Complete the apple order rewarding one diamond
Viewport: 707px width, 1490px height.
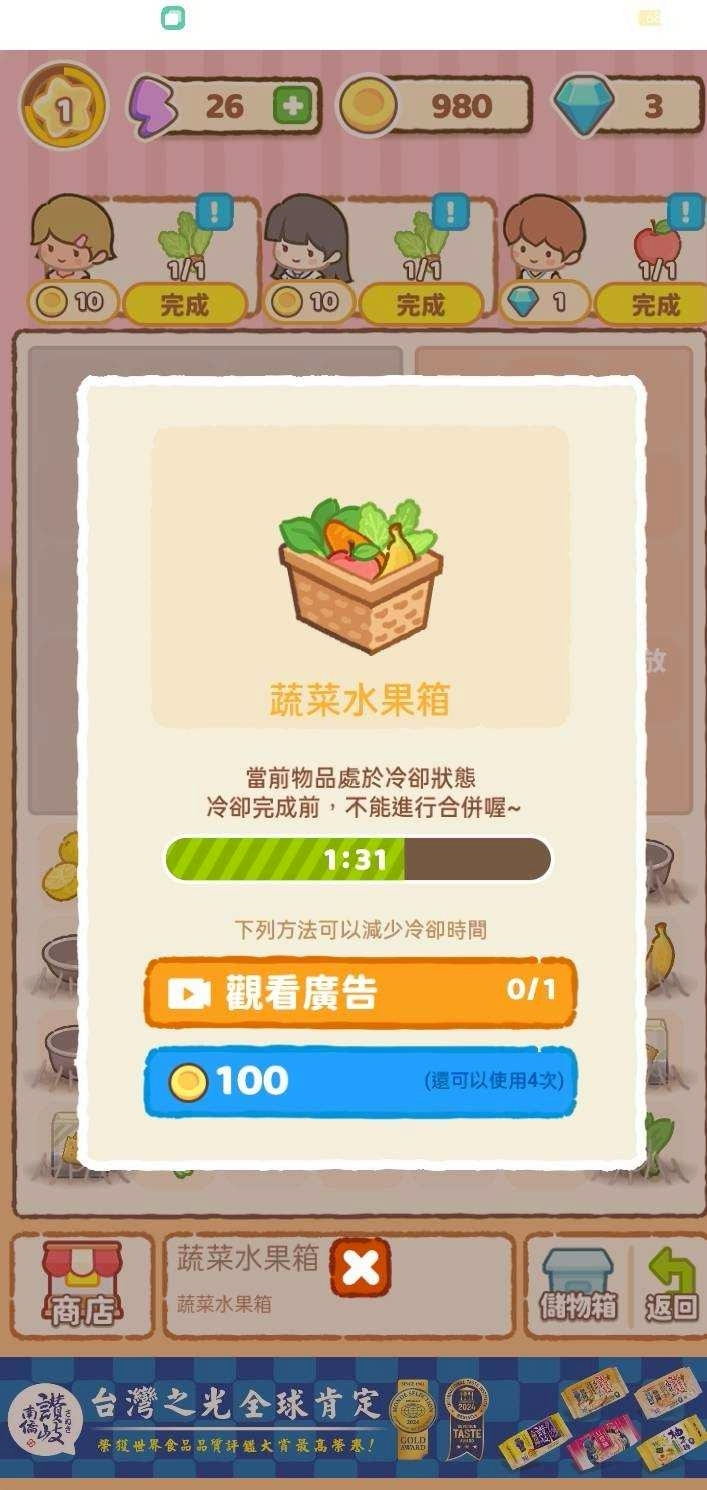click(x=653, y=304)
